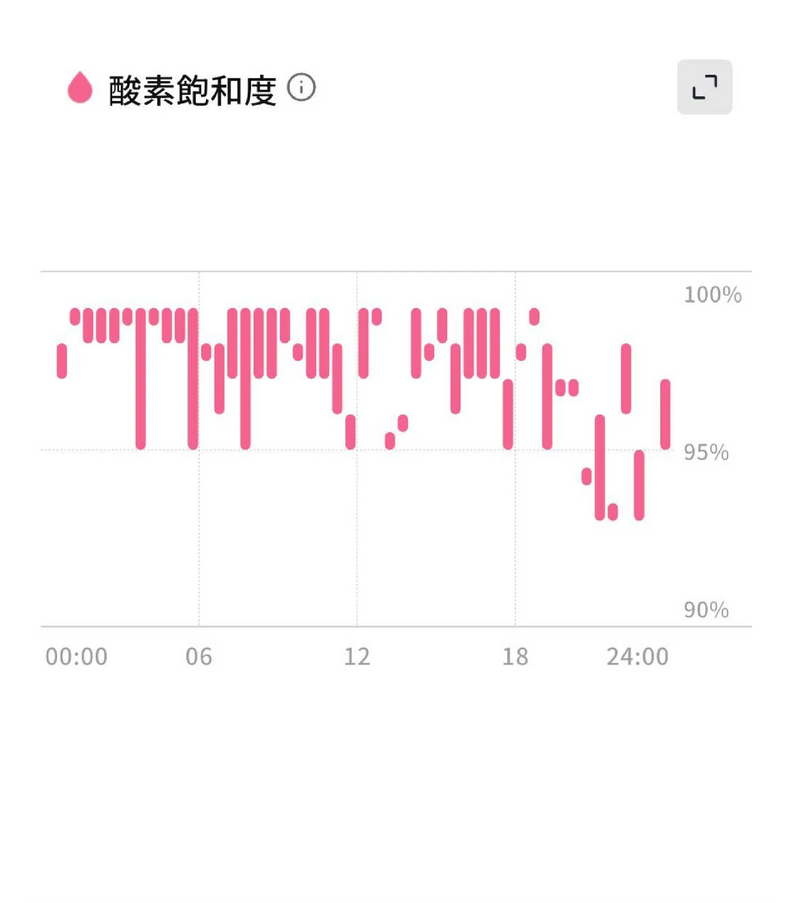Viewport: 800px width, 903px height.
Task: Expand the oxygen saturation chart to fullscreen
Action: (x=705, y=88)
